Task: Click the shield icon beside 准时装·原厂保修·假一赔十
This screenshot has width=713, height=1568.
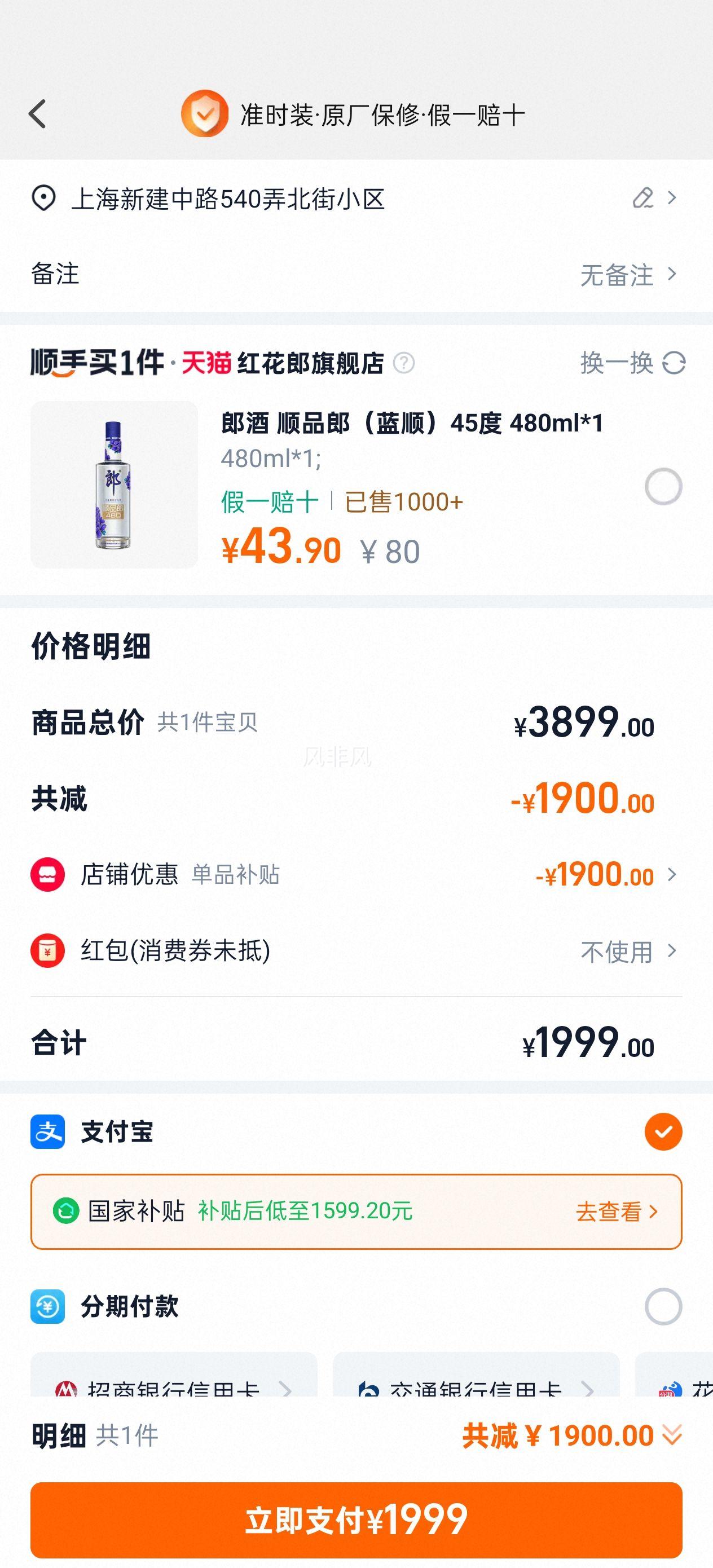Action: click(205, 113)
